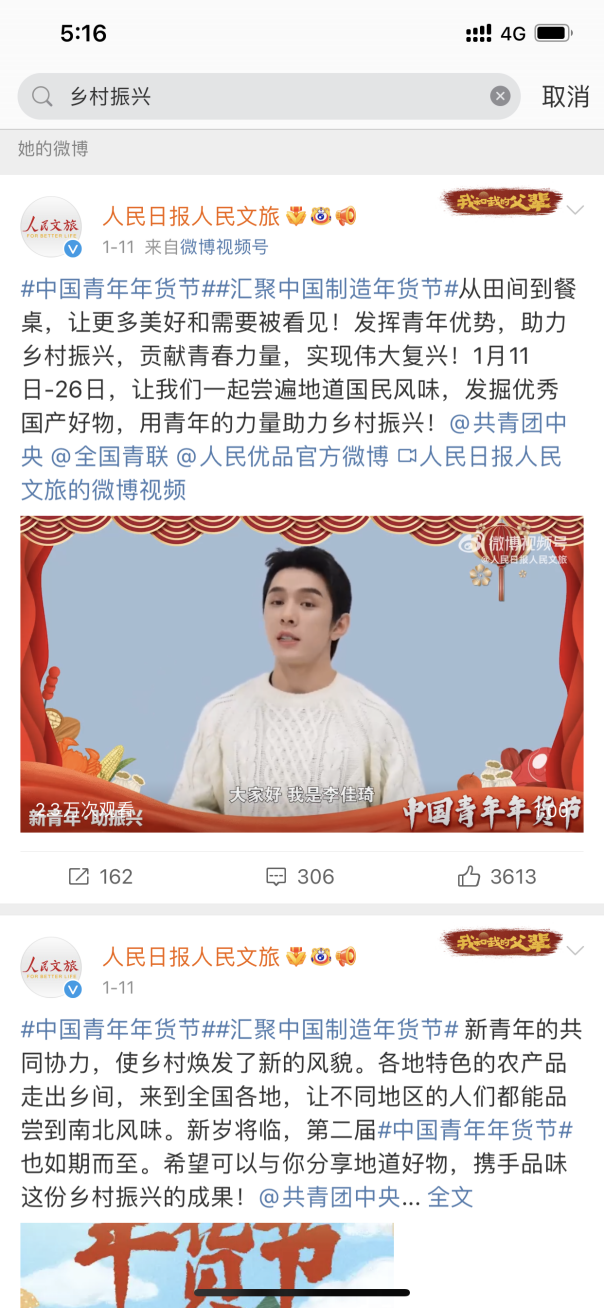Open the second post's 人民日报人民文旅 account name
The image size is (604, 1308).
[x=191, y=957]
